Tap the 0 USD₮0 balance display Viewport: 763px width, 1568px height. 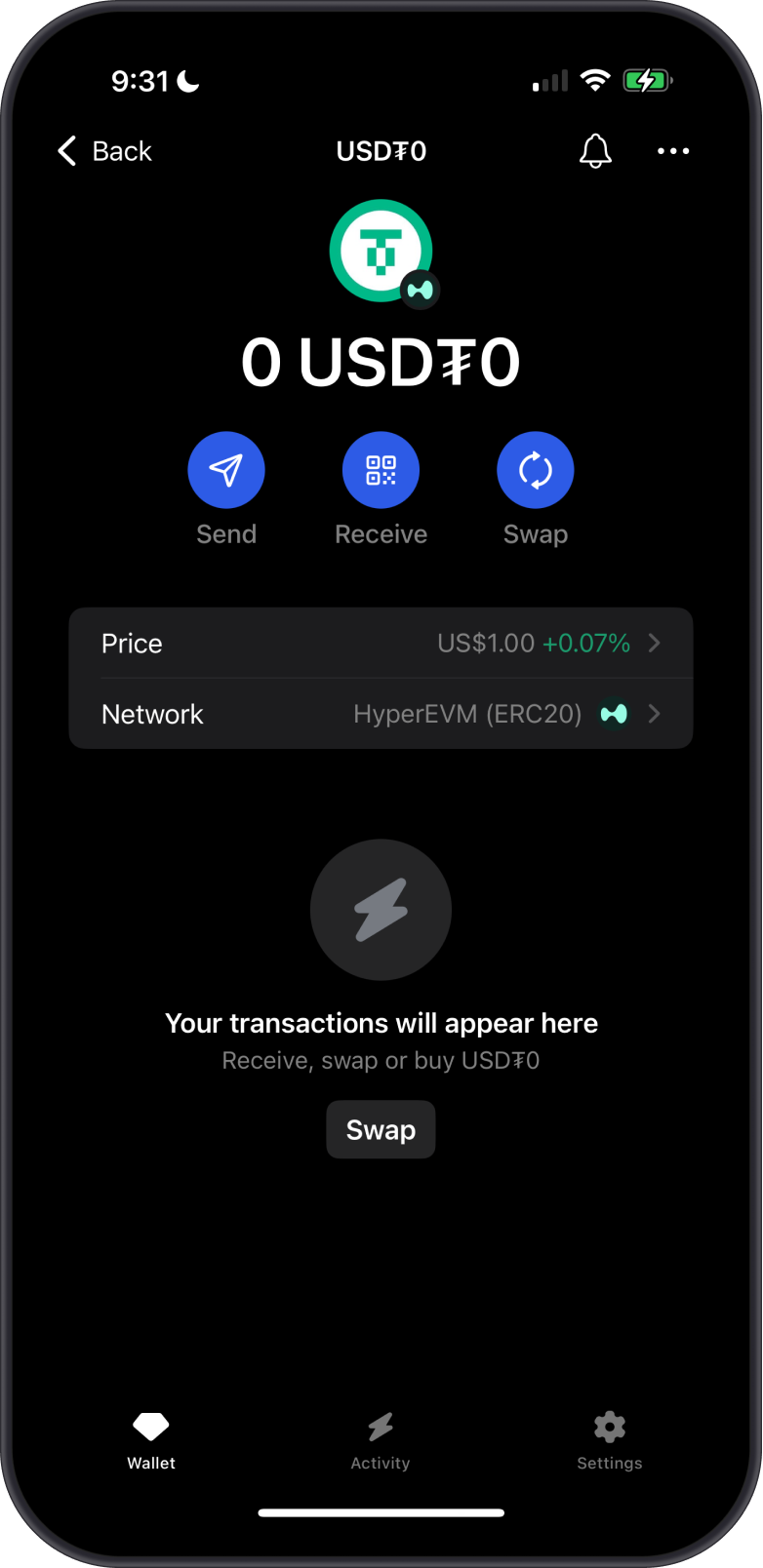[381, 362]
